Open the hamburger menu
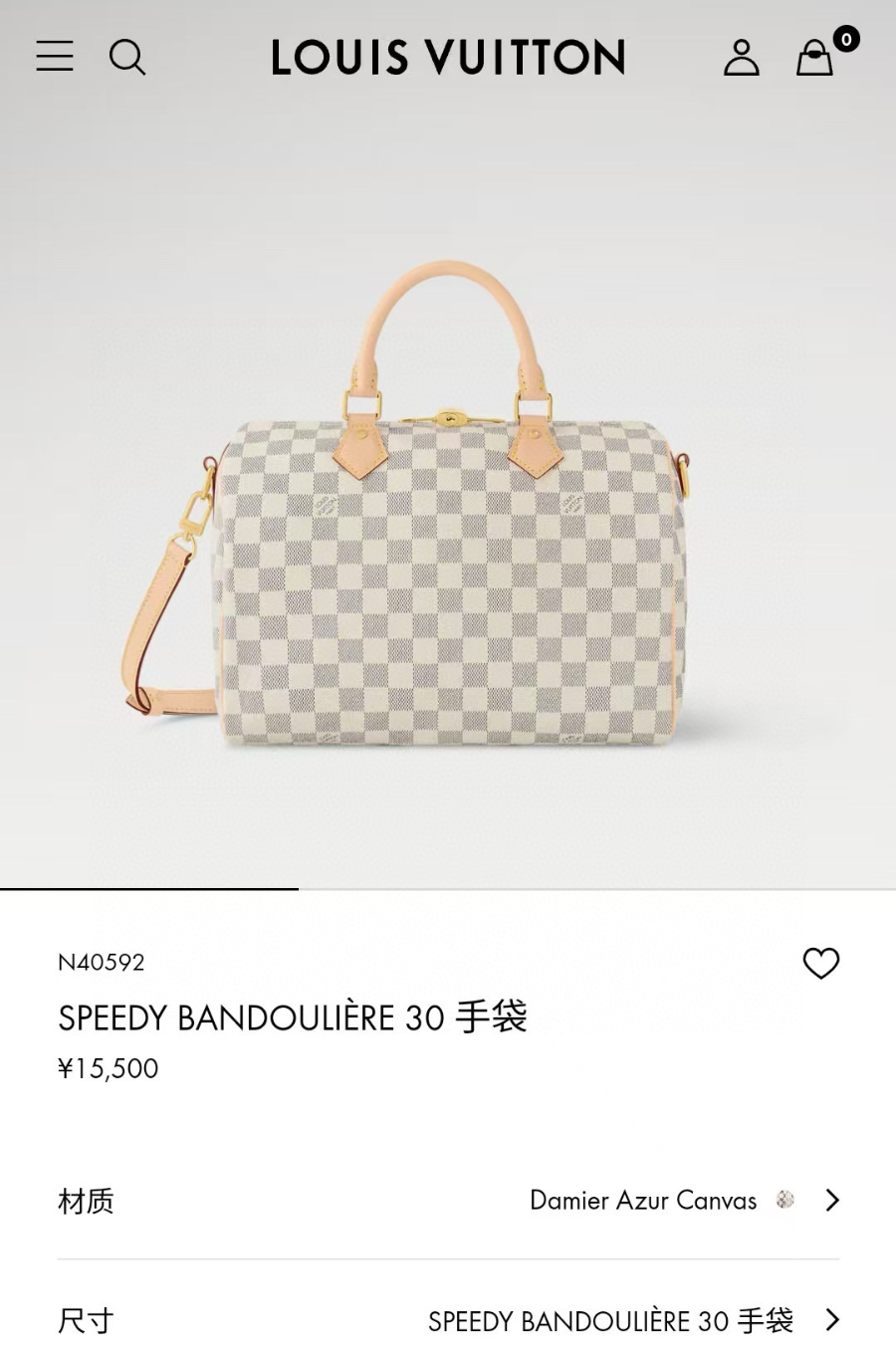 point(55,57)
